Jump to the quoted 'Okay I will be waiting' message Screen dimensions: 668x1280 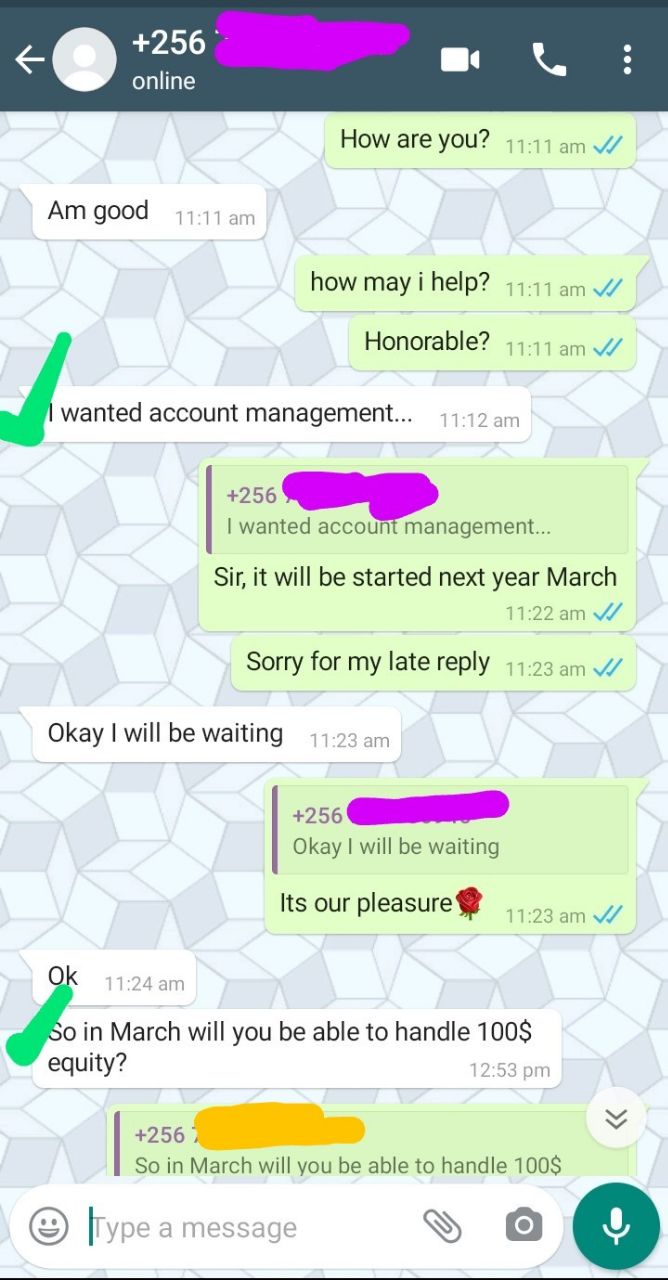coord(450,830)
